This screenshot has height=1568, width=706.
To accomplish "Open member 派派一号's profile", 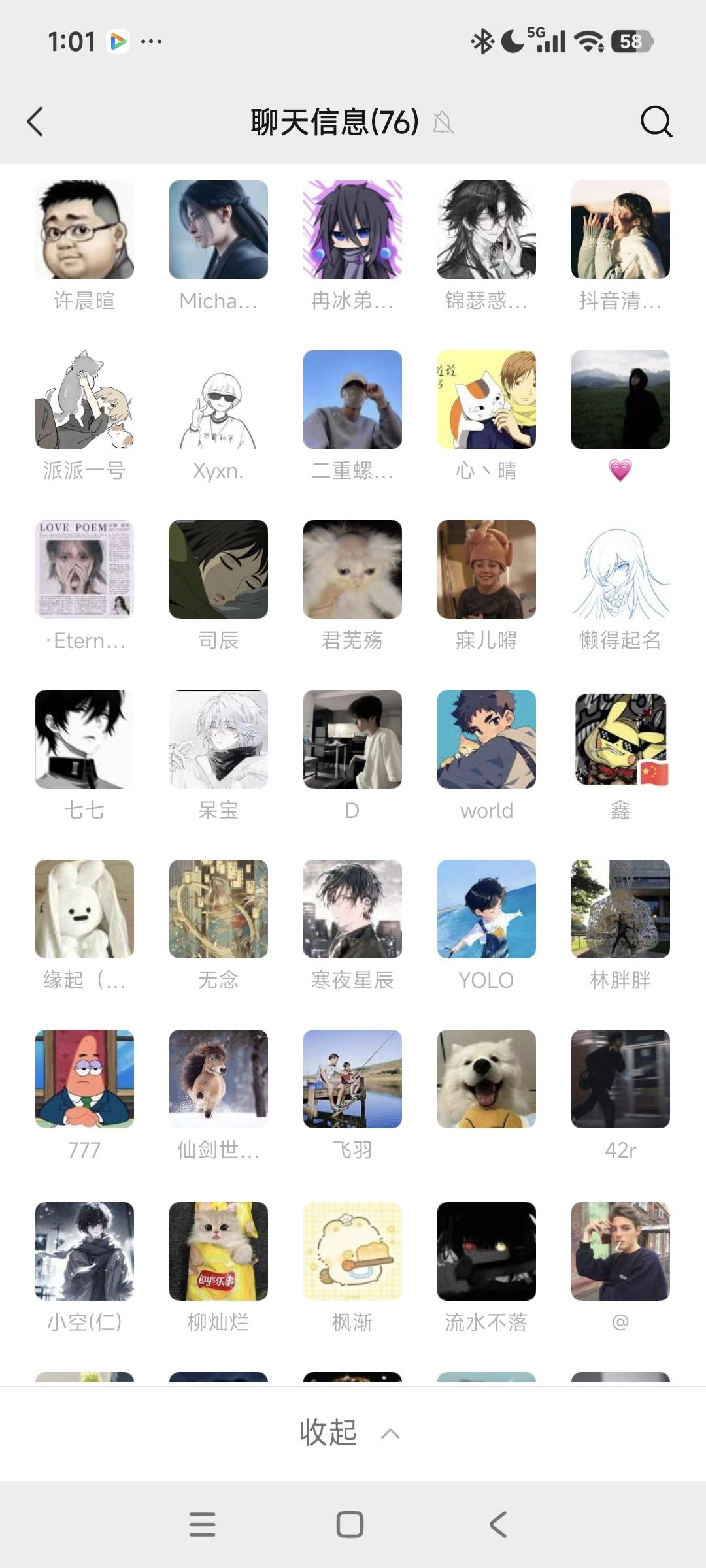I will point(84,400).
